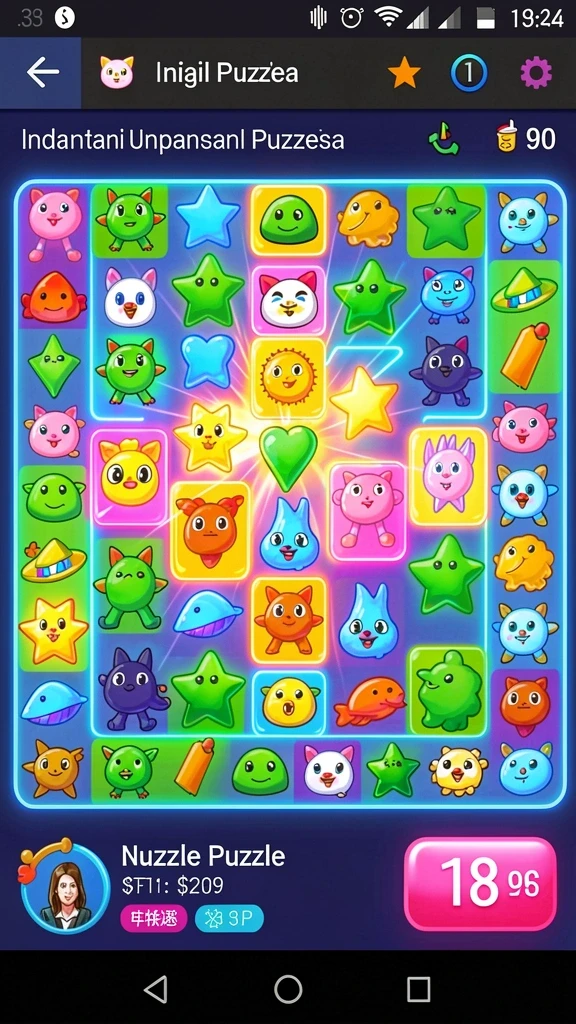Tap the green heart piece in the board center
The image size is (576, 1024).
click(287, 456)
